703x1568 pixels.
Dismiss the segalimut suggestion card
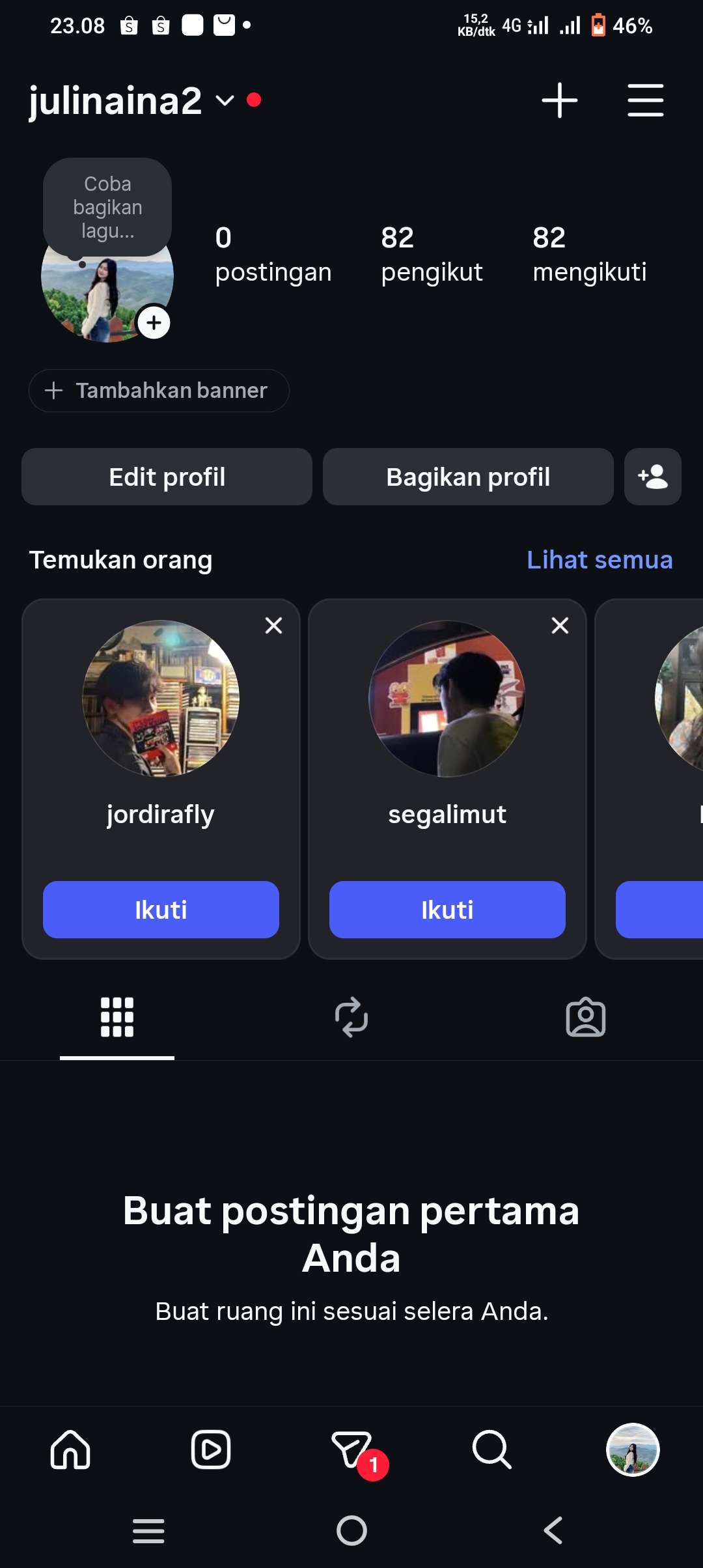tap(560, 626)
